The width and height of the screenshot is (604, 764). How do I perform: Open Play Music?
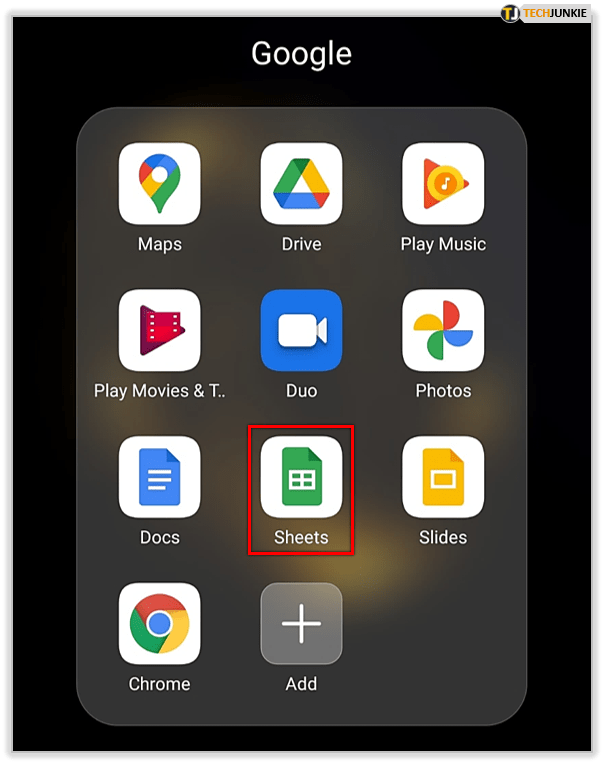443,184
